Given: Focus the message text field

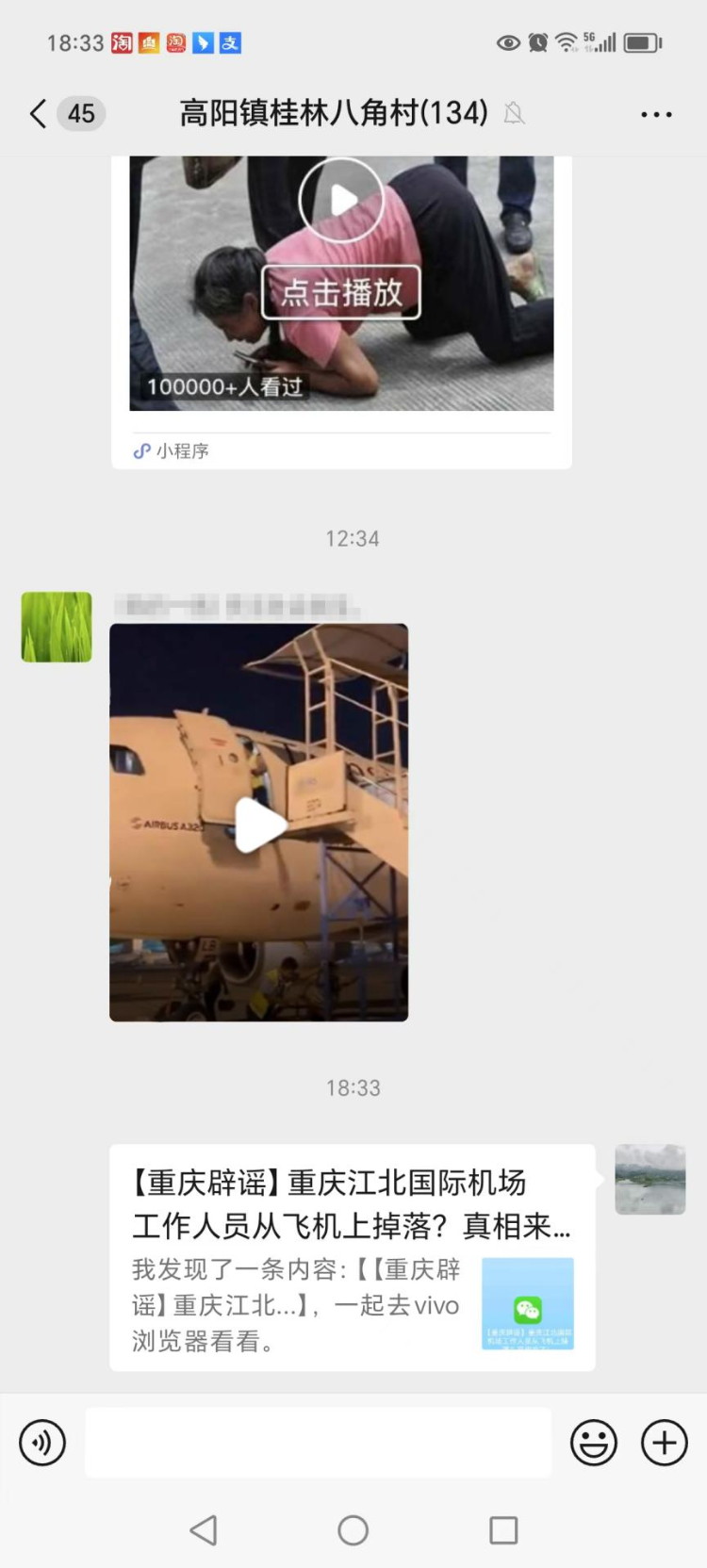Looking at the screenshot, I should coord(318,1443).
